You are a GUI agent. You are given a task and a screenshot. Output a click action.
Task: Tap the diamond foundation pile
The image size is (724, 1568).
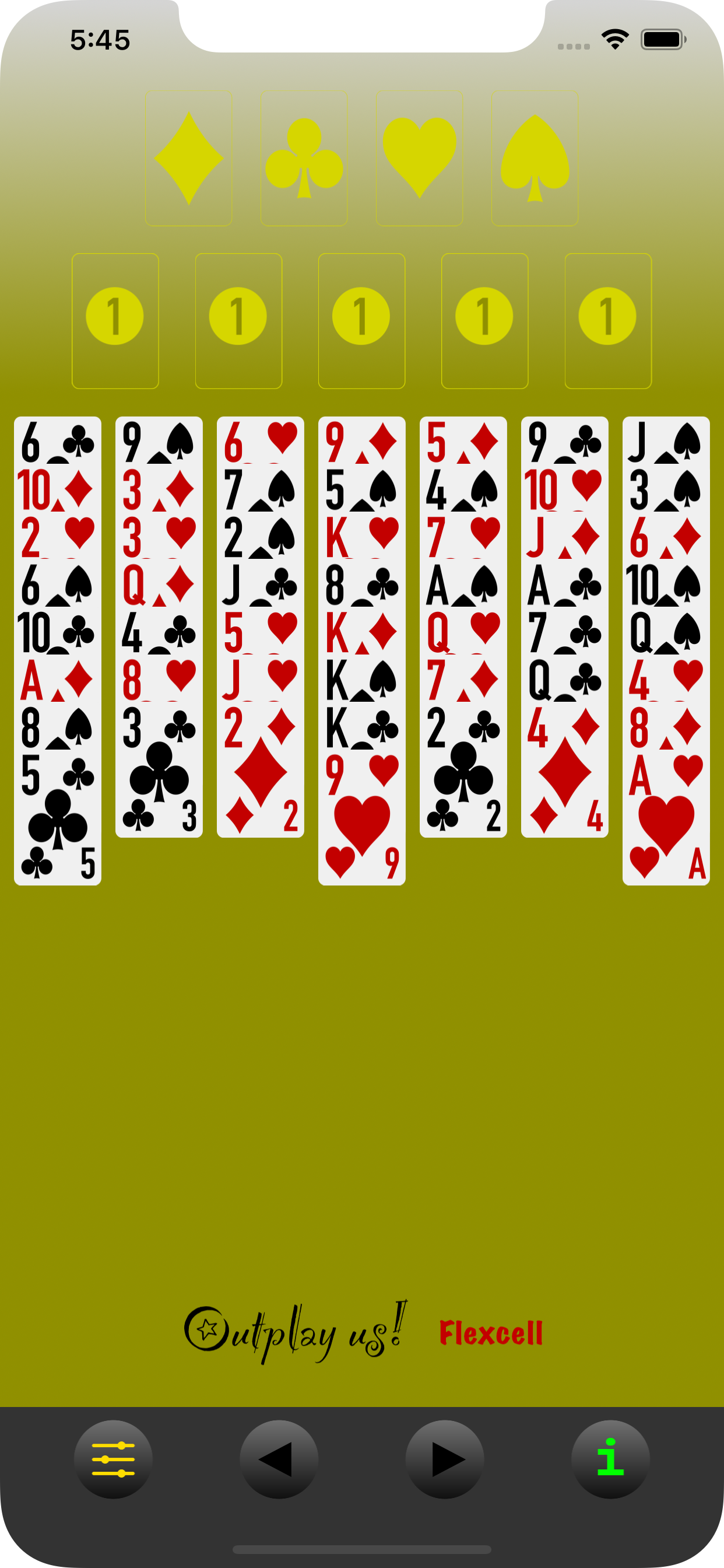189,158
